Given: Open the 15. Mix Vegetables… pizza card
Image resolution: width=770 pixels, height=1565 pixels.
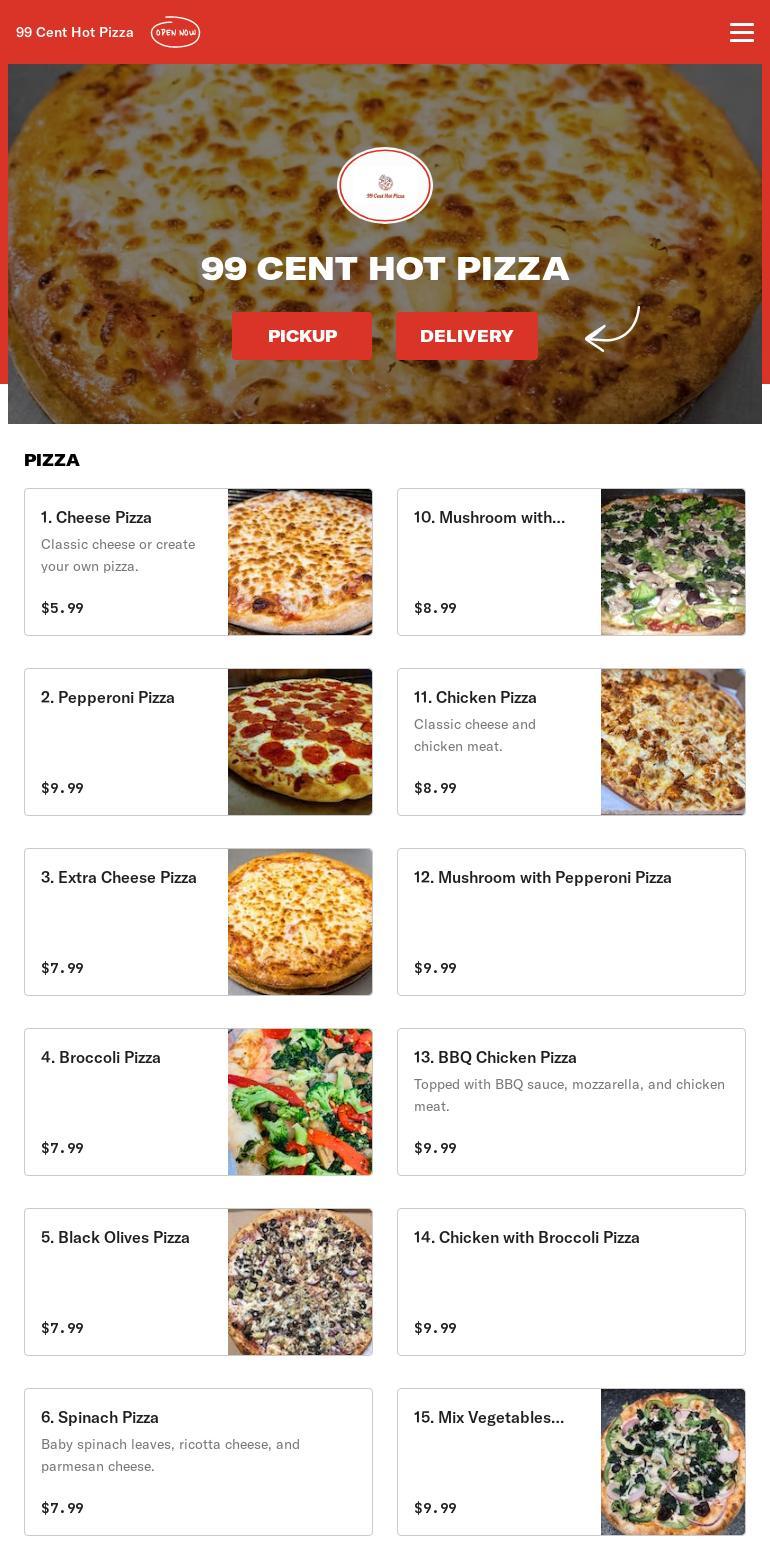Looking at the screenshot, I should [571, 1462].
